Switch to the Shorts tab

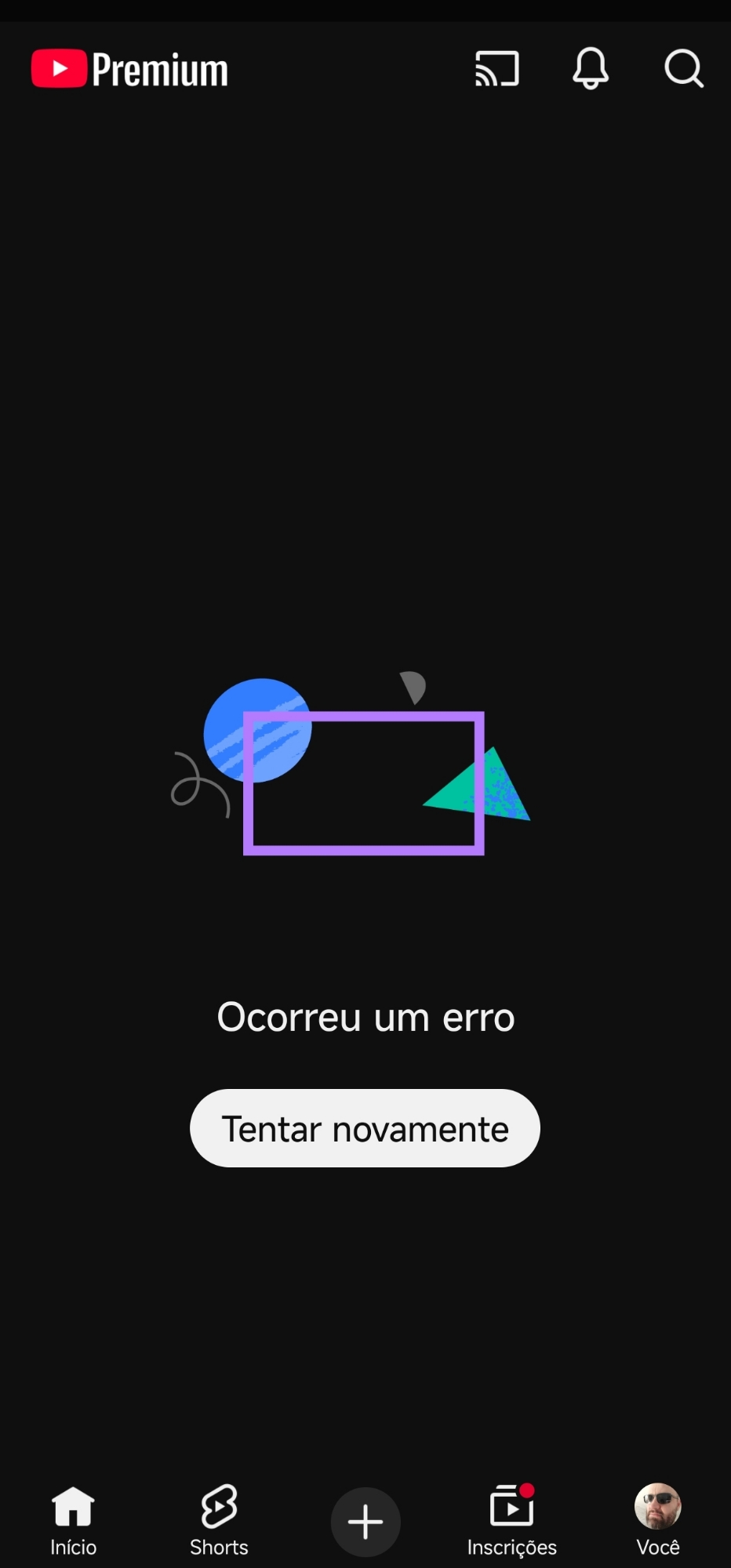click(219, 1521)
